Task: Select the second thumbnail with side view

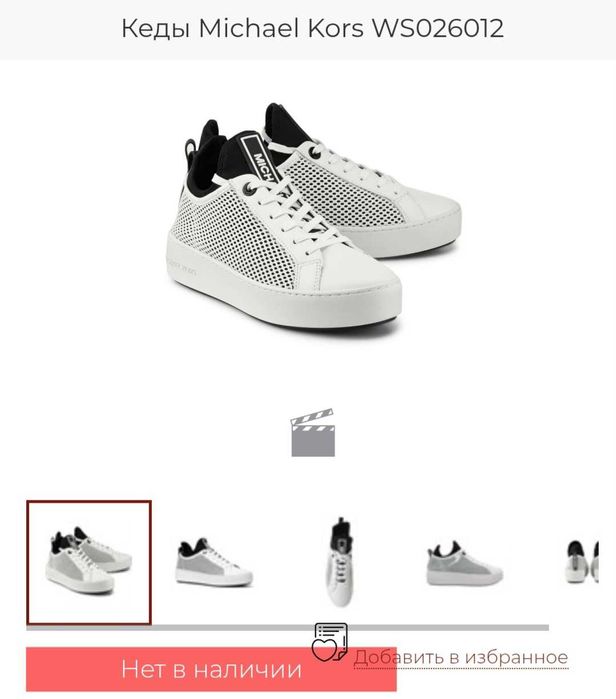Action: [214, 561]
